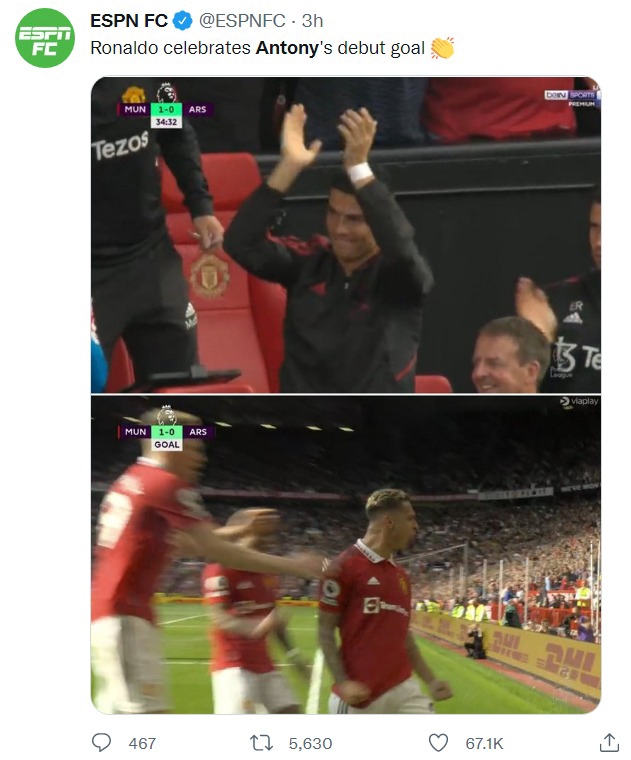Open the Antony goal celebration photo
The image size is (631, 760).
pos(345,555)
